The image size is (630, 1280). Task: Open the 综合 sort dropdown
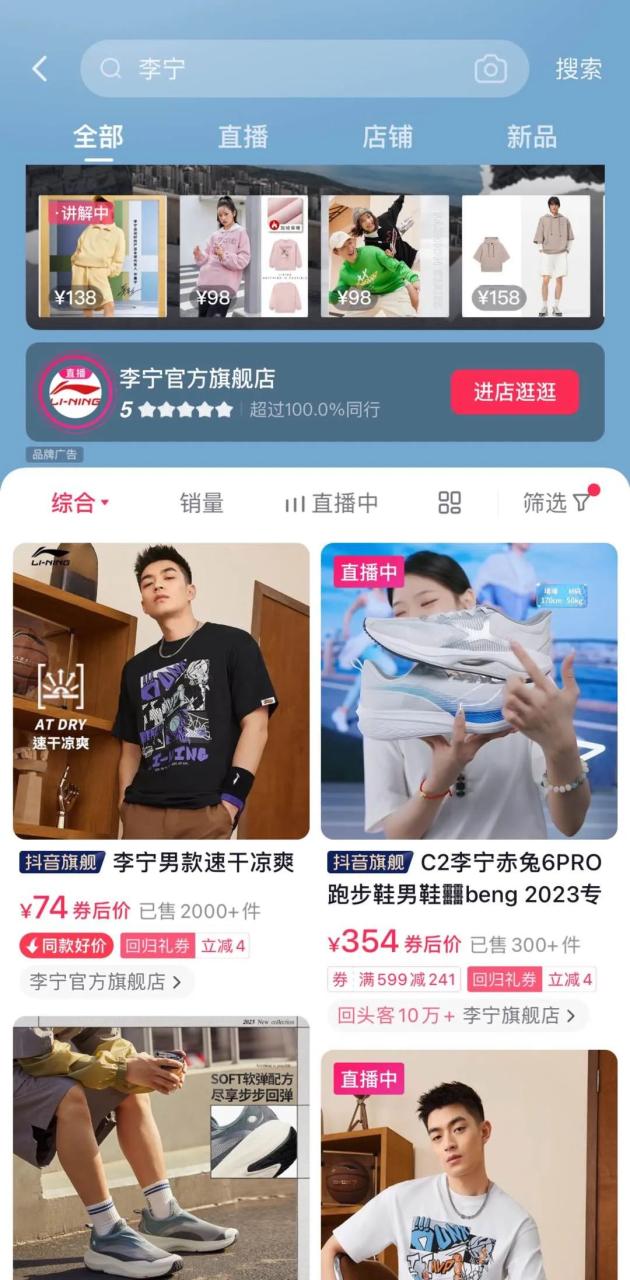(x=80, y=503)
